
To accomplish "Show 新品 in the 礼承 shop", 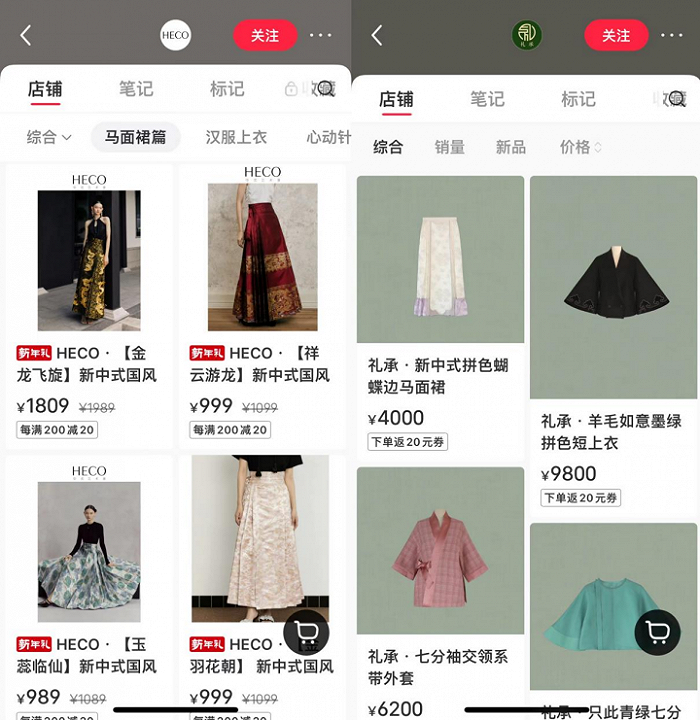I will (510, 147).
